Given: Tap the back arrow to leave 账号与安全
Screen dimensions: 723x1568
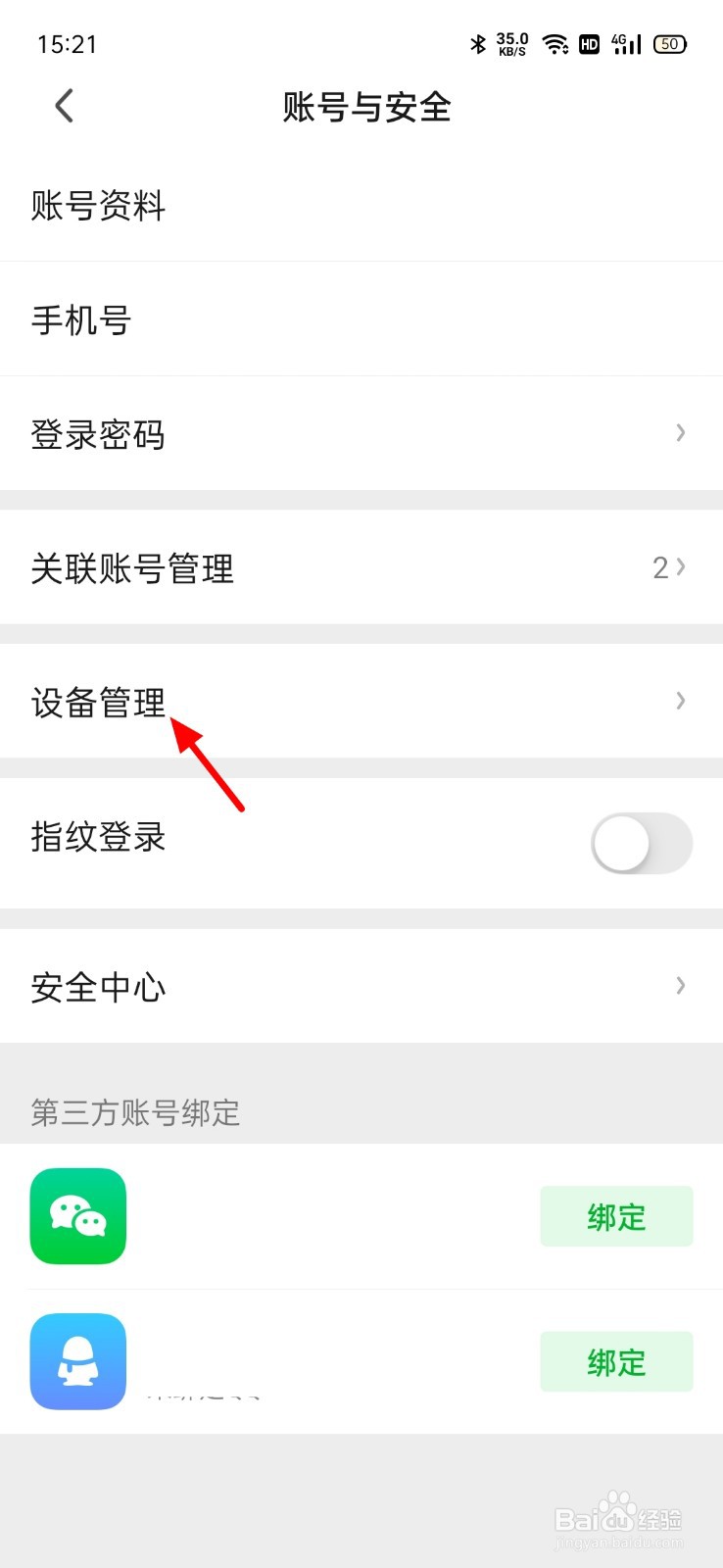Looking at the screenshot, I should pos(64,106).
